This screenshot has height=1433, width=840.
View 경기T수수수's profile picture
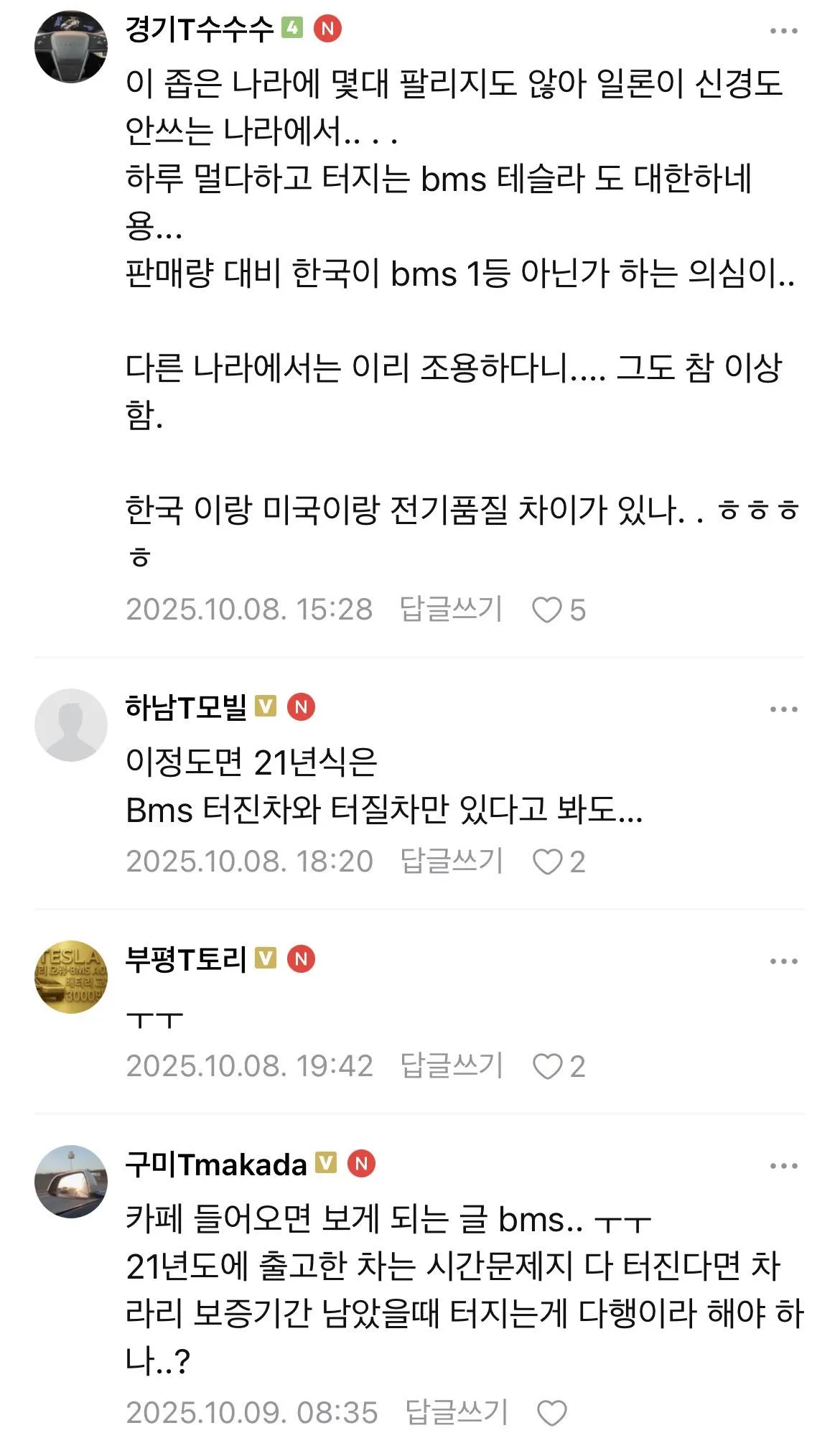[x=70, y=47]
